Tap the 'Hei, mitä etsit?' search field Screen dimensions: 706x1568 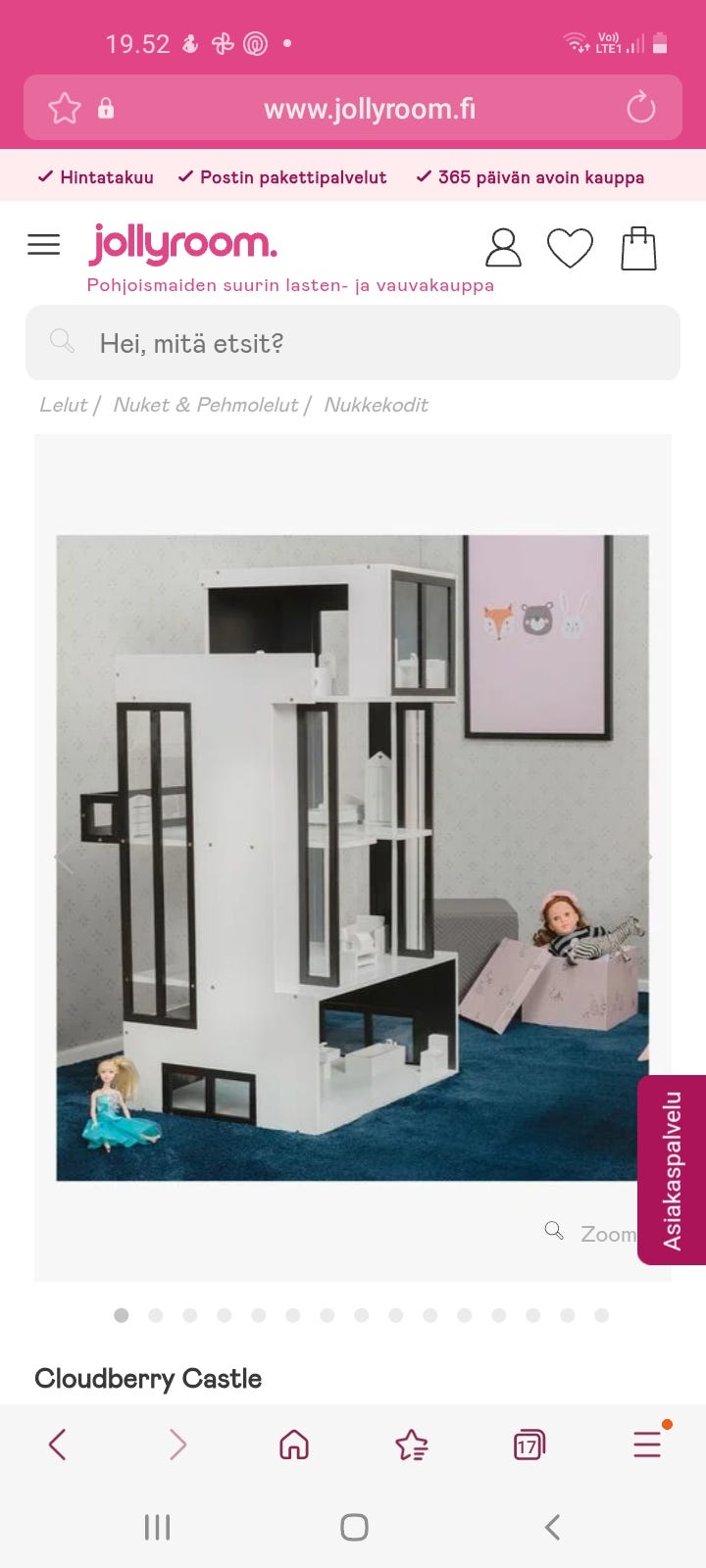pyautogui.click(x=353, y=343)
